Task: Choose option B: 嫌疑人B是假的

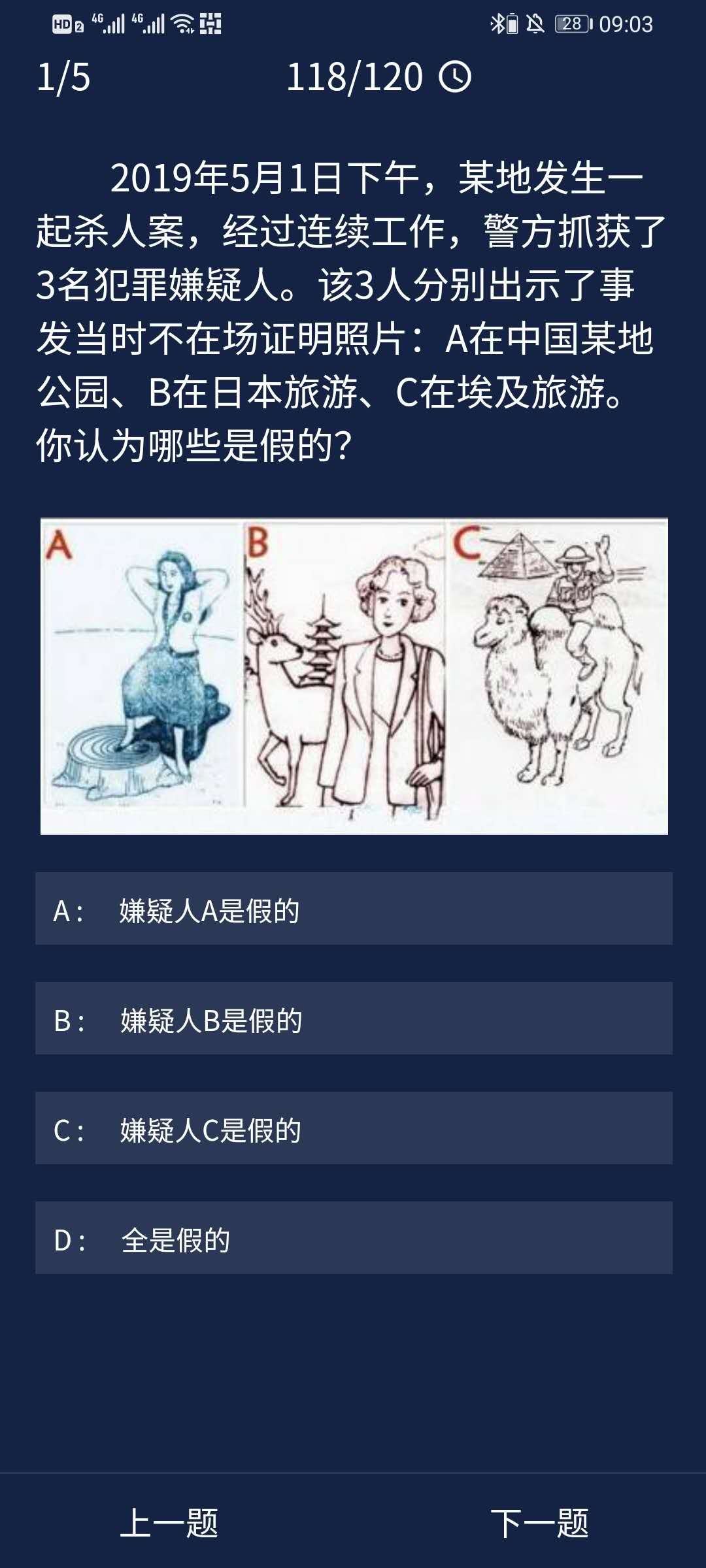Action: 353,1019
